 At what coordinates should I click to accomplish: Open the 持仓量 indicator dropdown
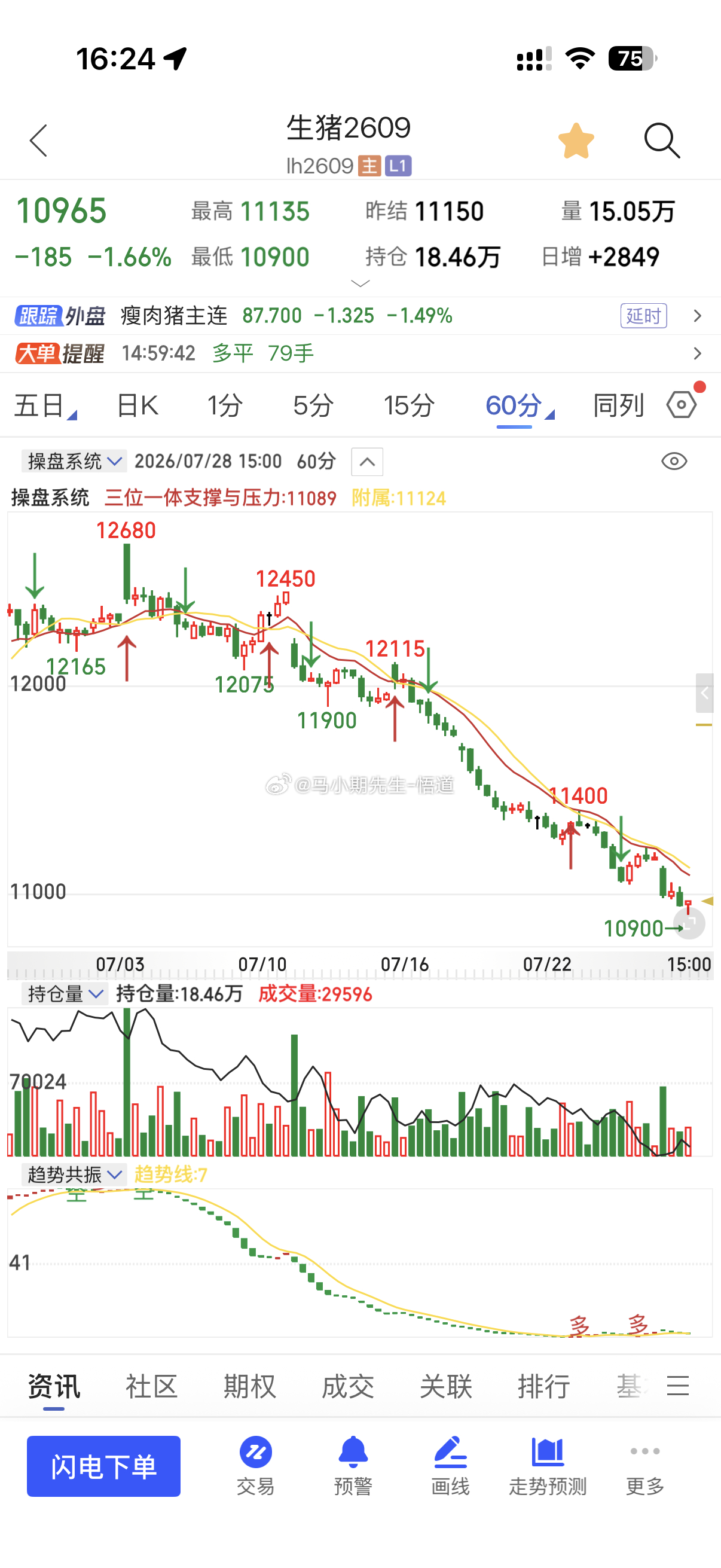coord(65,994)
